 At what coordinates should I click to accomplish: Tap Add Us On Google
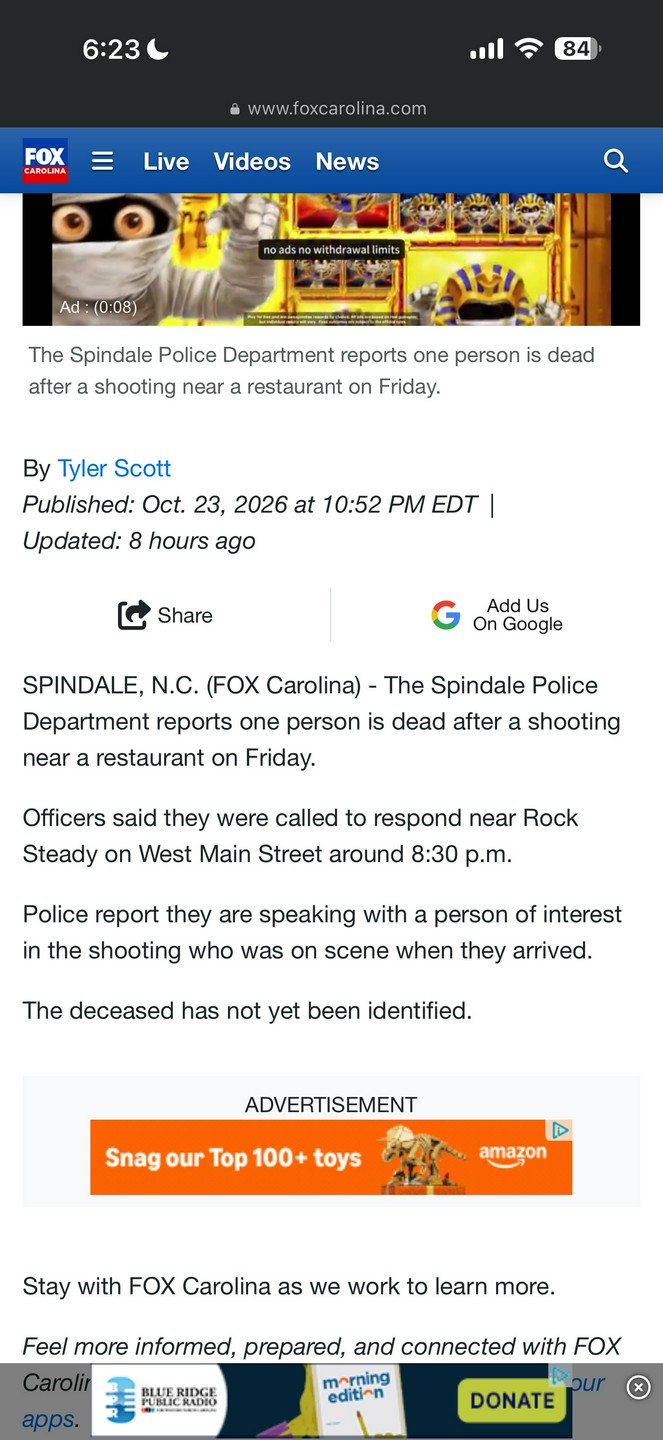click(x=497, y=615)
